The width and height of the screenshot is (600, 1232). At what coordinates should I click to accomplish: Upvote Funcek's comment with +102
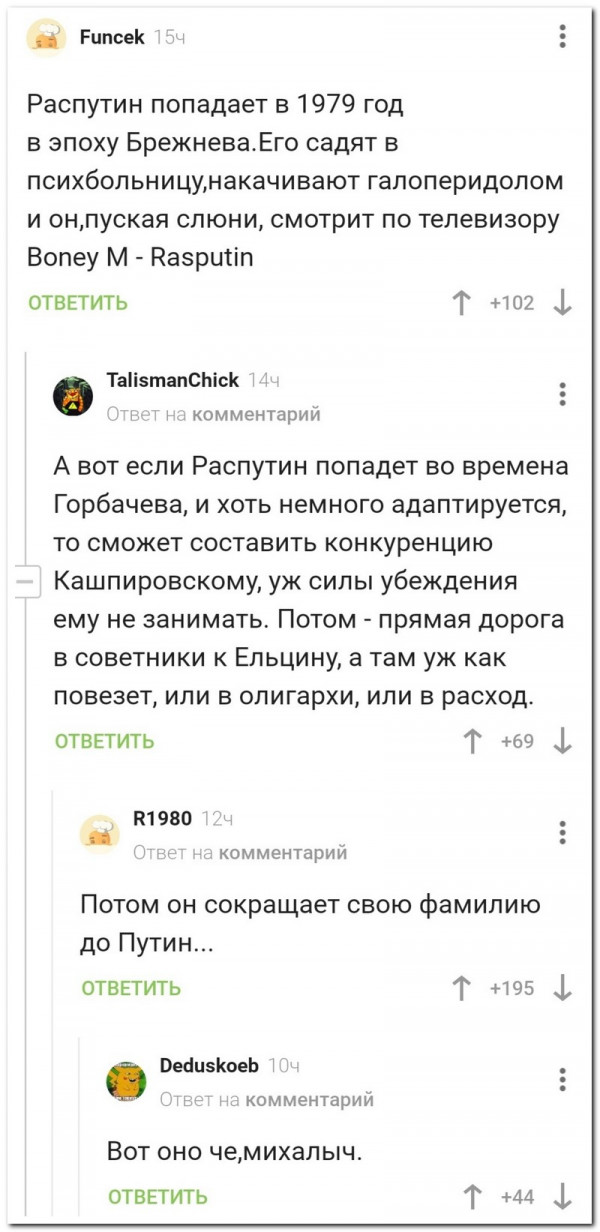(462, 303)
